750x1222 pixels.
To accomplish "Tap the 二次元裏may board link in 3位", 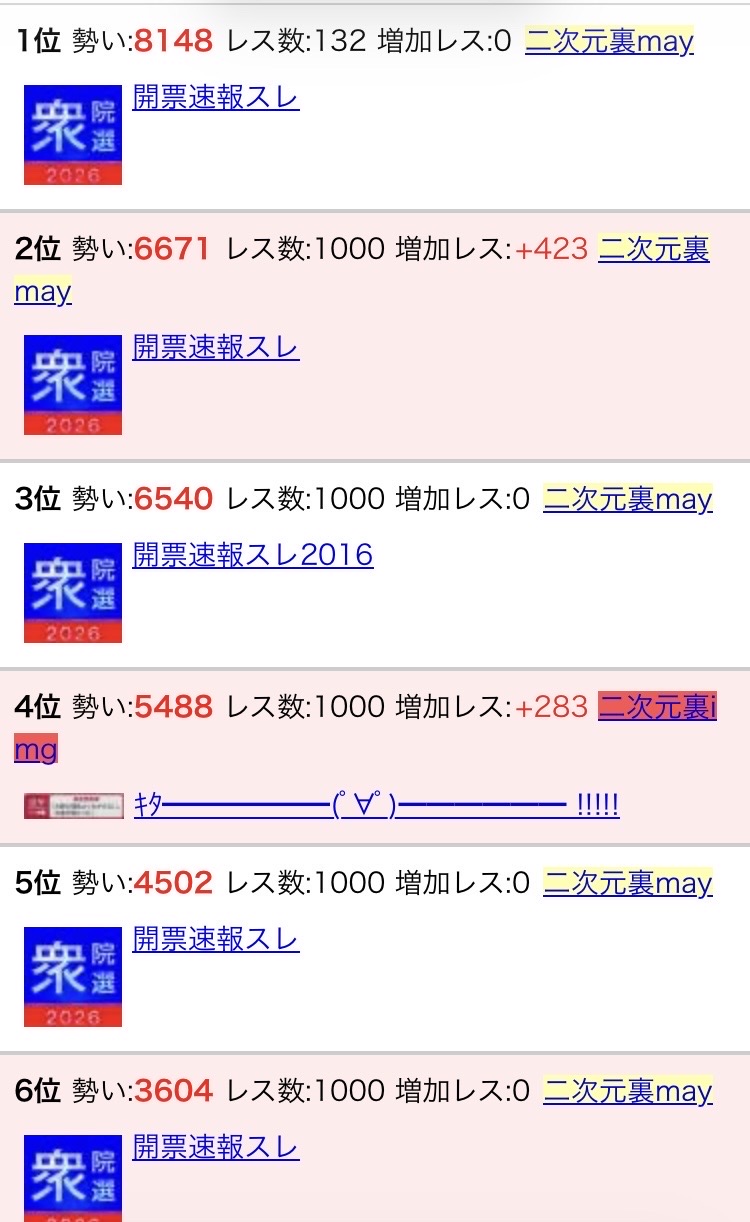I will [627, 499].
